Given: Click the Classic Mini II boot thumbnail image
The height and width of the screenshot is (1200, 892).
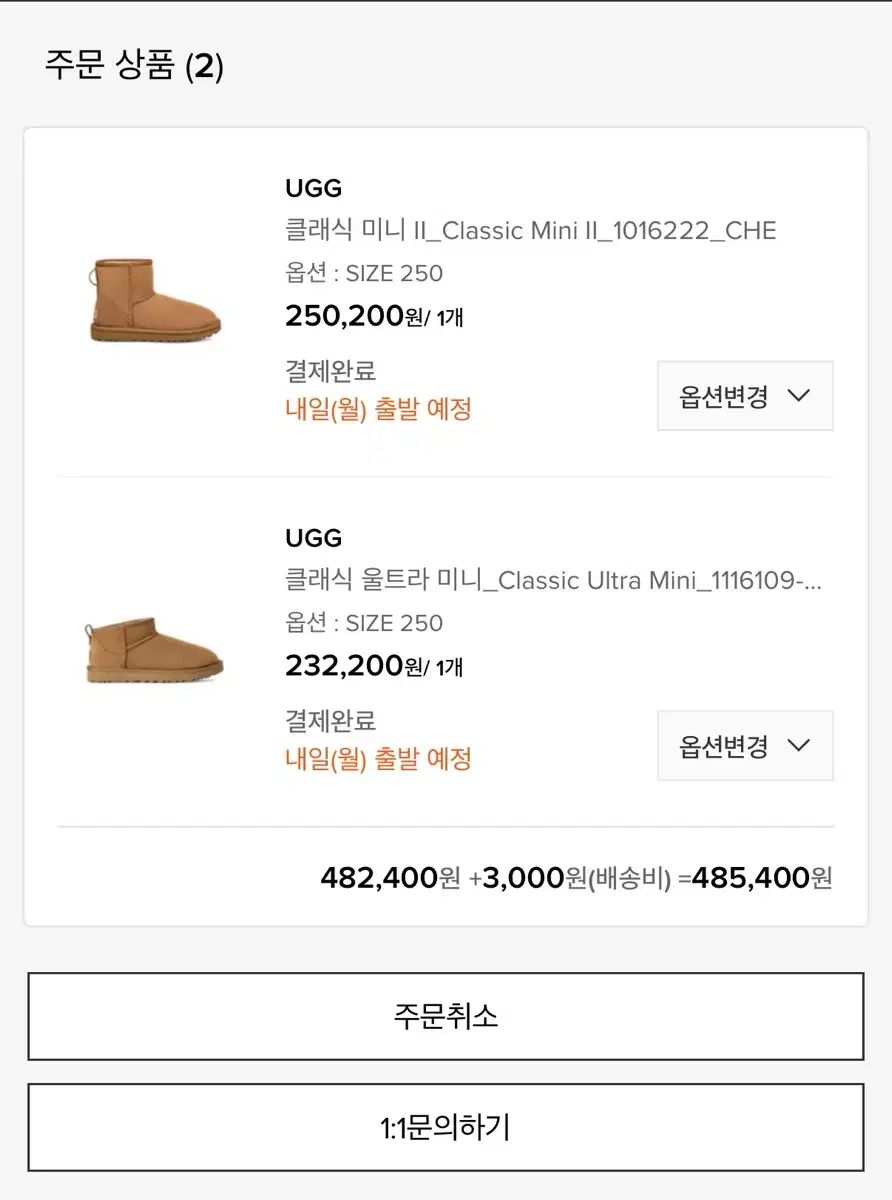Looking at the screenshot, I should click(x=155, y=295).
